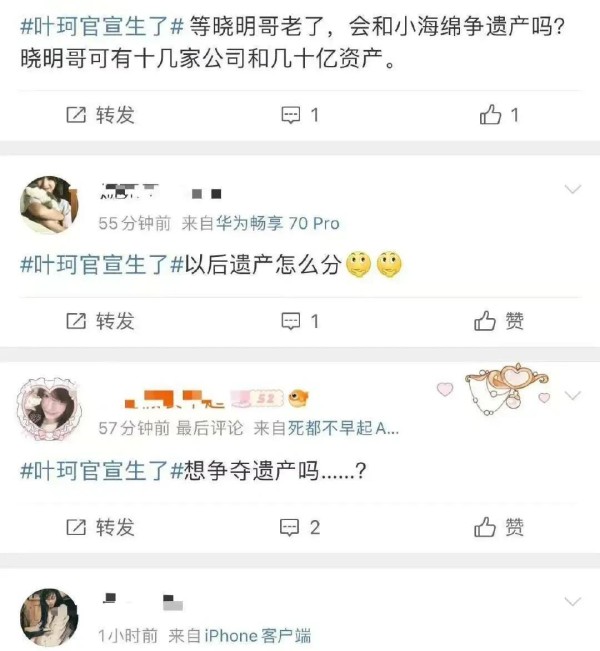The height and width of the screenshot is (651, 600).
Task: Expand options chevron on the iPhone客户端 post
Action: 573,601
